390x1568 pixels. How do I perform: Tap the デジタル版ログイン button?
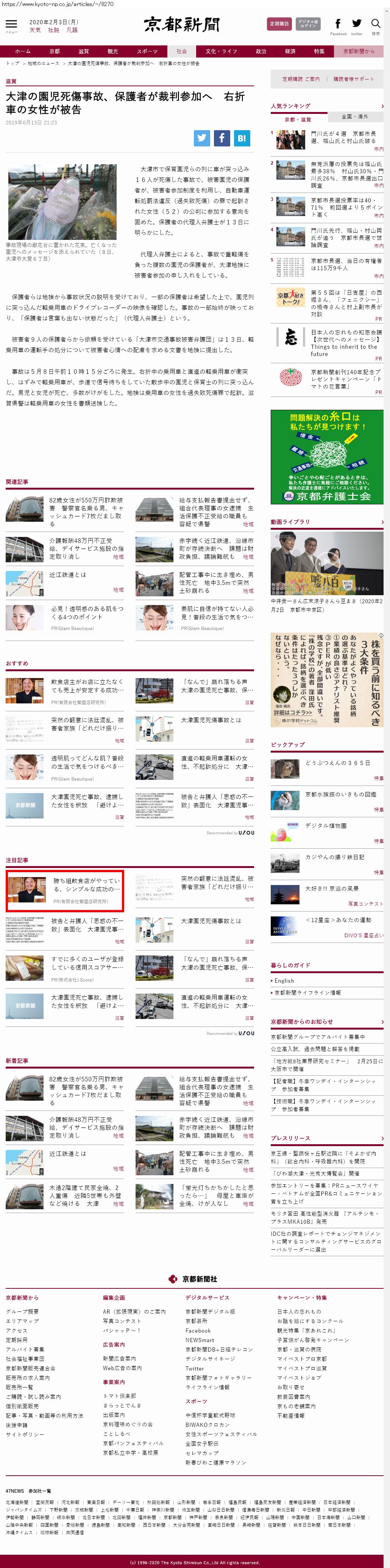(308, 24)
